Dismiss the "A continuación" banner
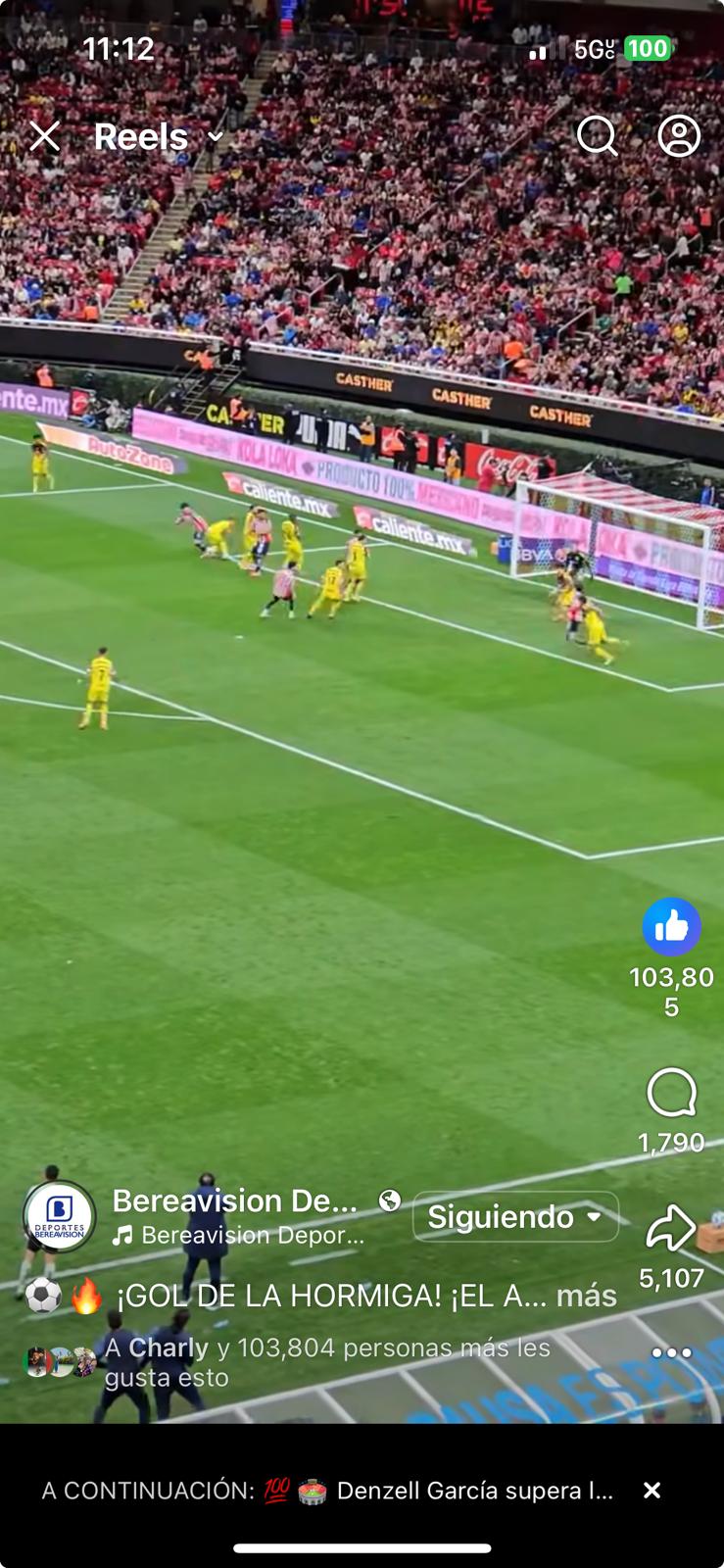The image size is (724, 1568). click(x=652, y=1491)
